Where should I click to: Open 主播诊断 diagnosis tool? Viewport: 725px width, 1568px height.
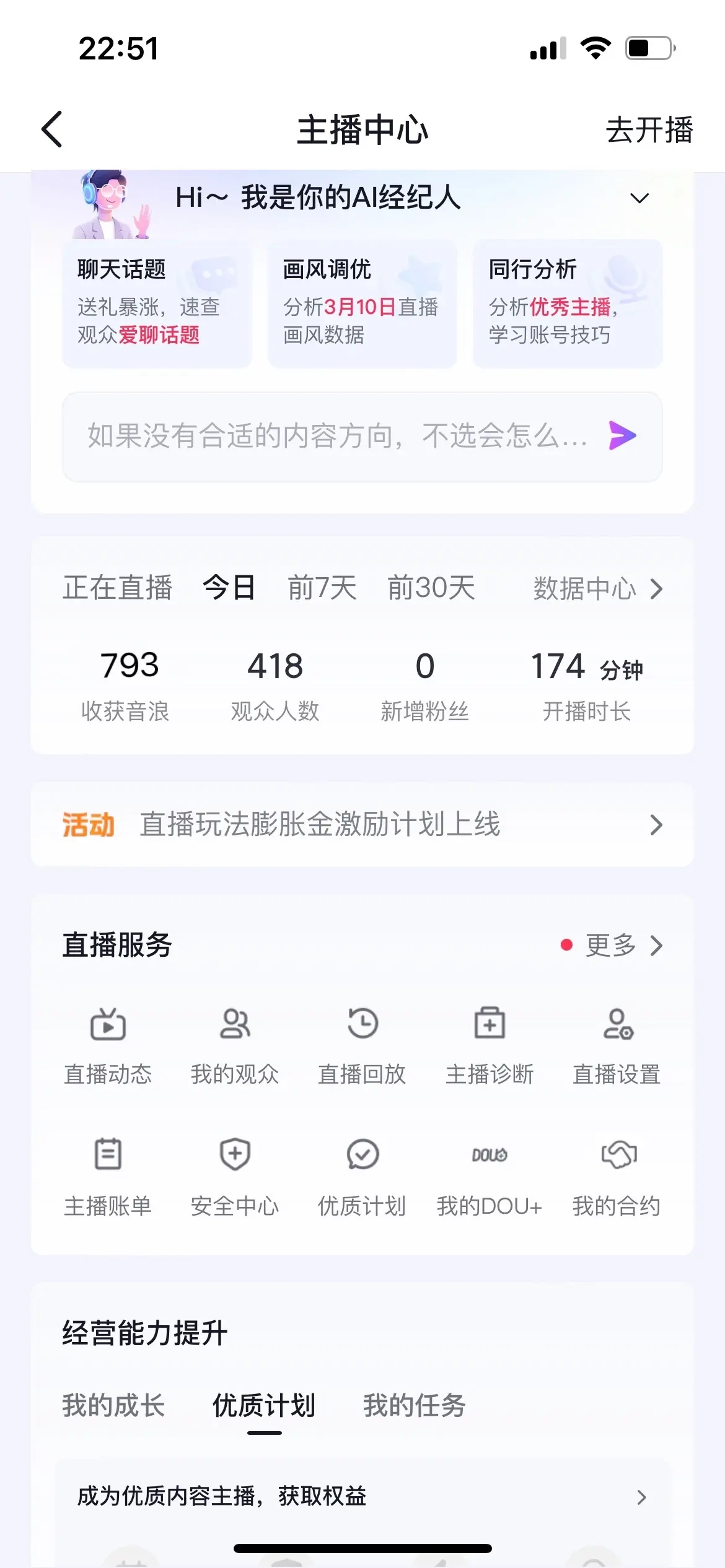pos(490,1047)
